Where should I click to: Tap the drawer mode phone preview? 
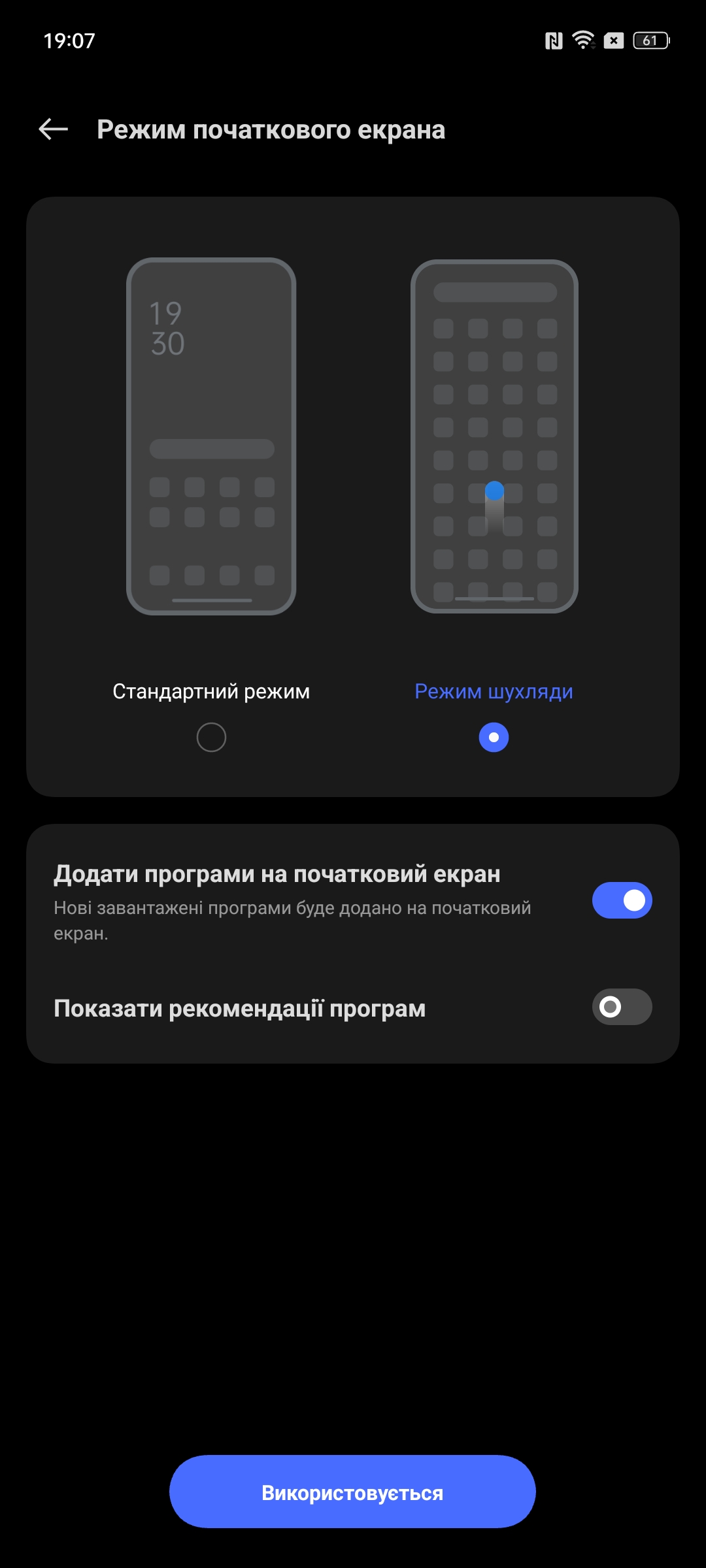(x=494, y=436)
